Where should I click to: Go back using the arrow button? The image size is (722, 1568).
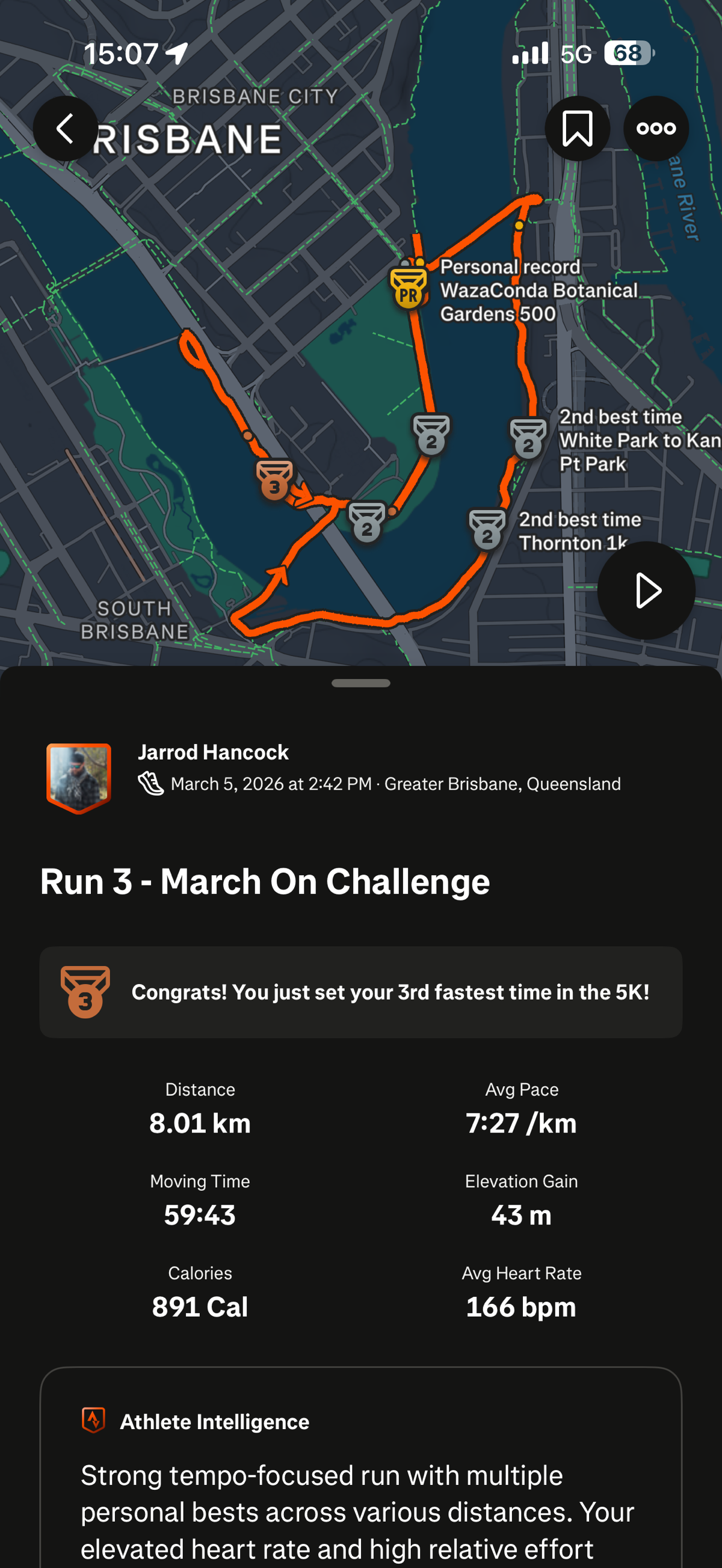(x=65, y=129)
